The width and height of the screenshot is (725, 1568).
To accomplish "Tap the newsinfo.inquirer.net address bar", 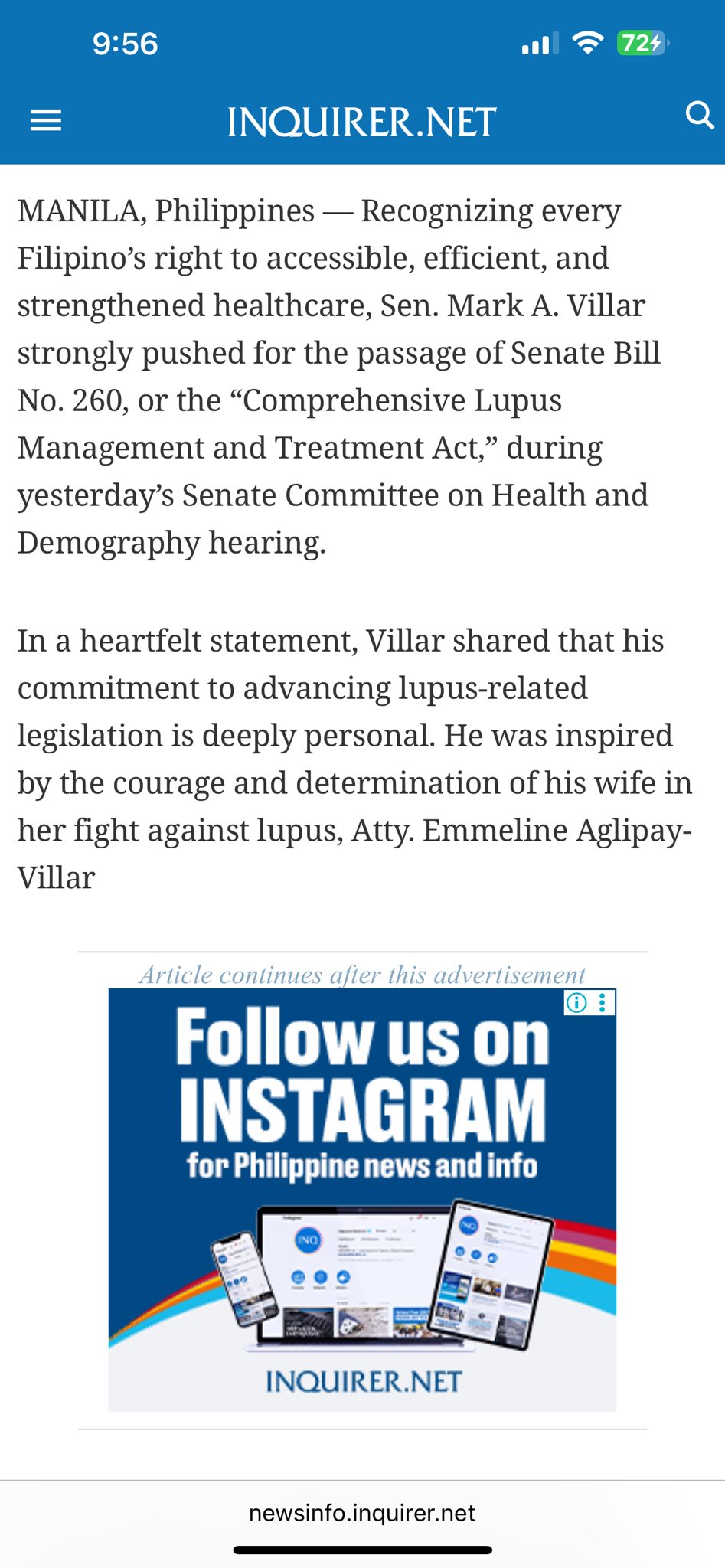I will coord(362,1512).
